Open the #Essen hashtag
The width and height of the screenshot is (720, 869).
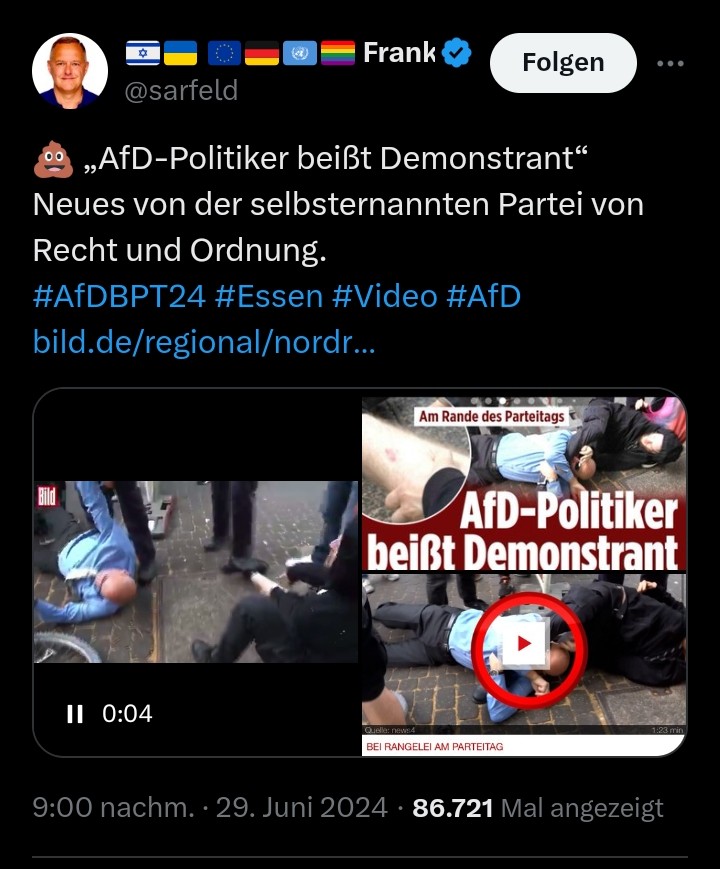(267, 297)
